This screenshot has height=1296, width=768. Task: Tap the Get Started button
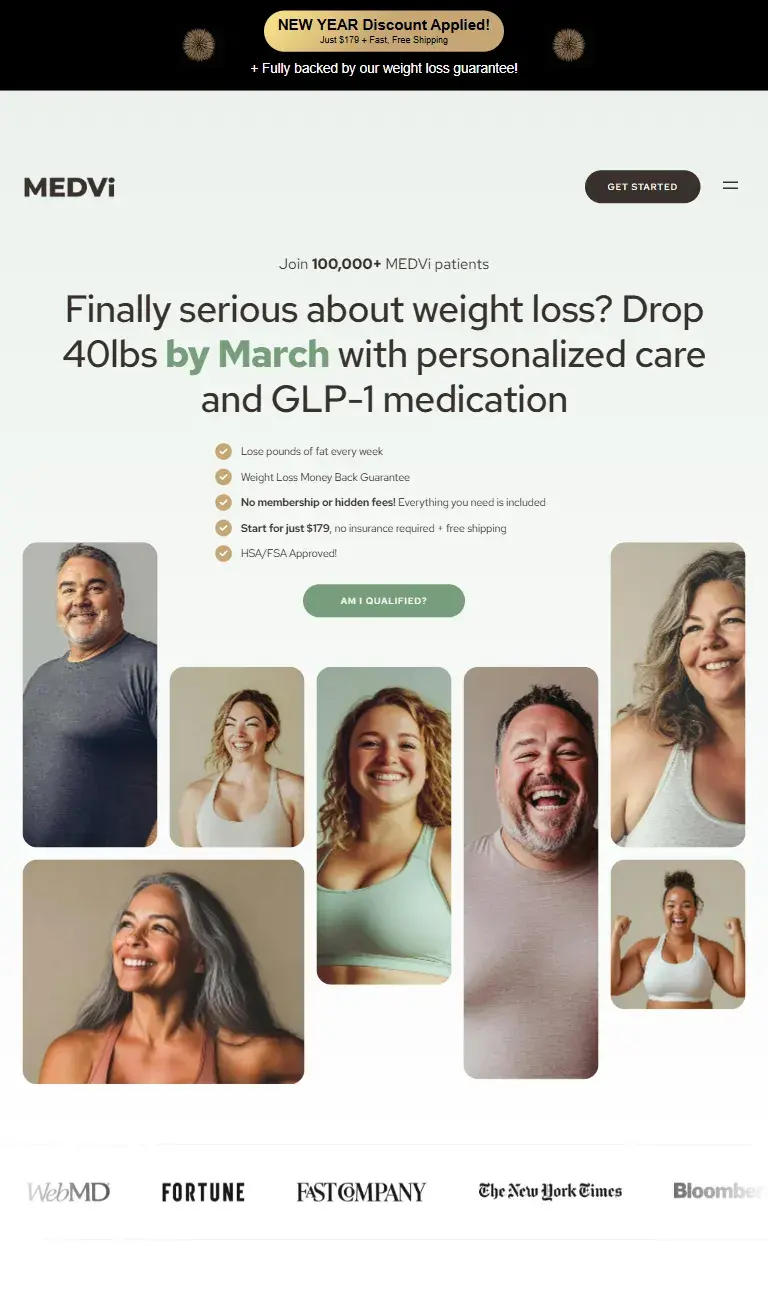pos(642,187)
